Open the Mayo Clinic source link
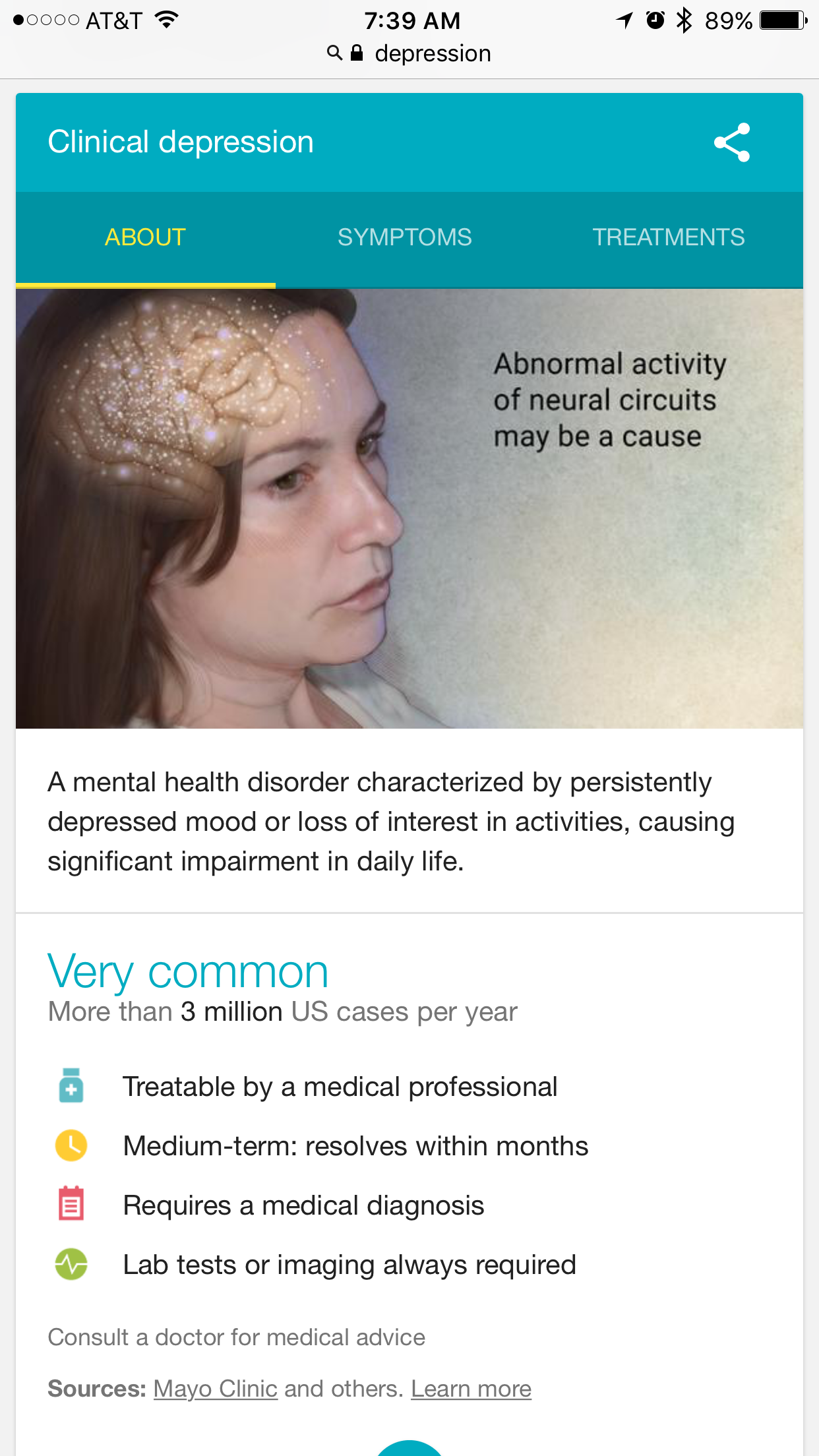This screenshot has height=1456, width=819. (x=216, y=1389)
